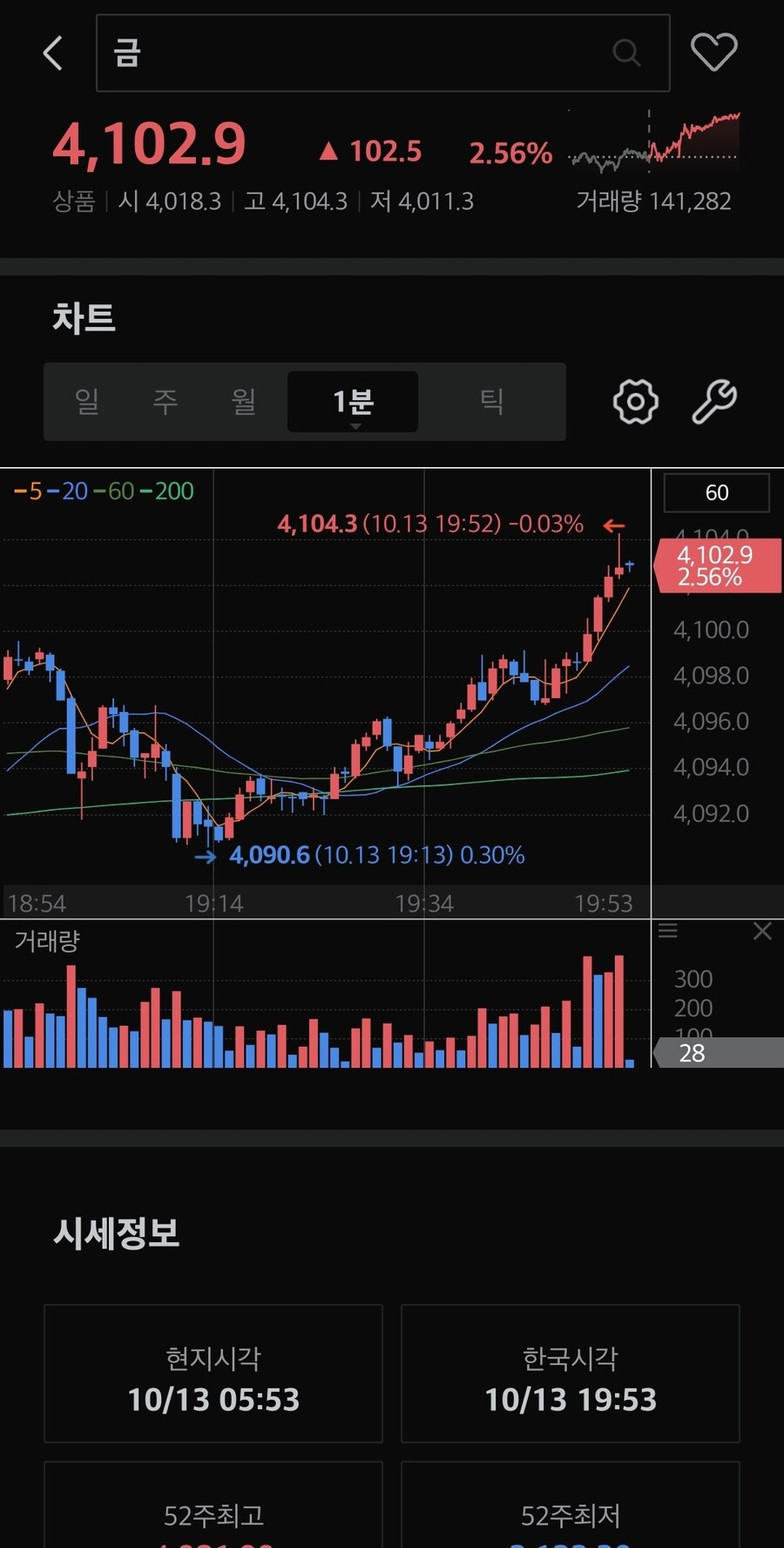Open the 1분 interval dropdown
The height and width of the screenshot is (1548, 784).
click(353, 402)
